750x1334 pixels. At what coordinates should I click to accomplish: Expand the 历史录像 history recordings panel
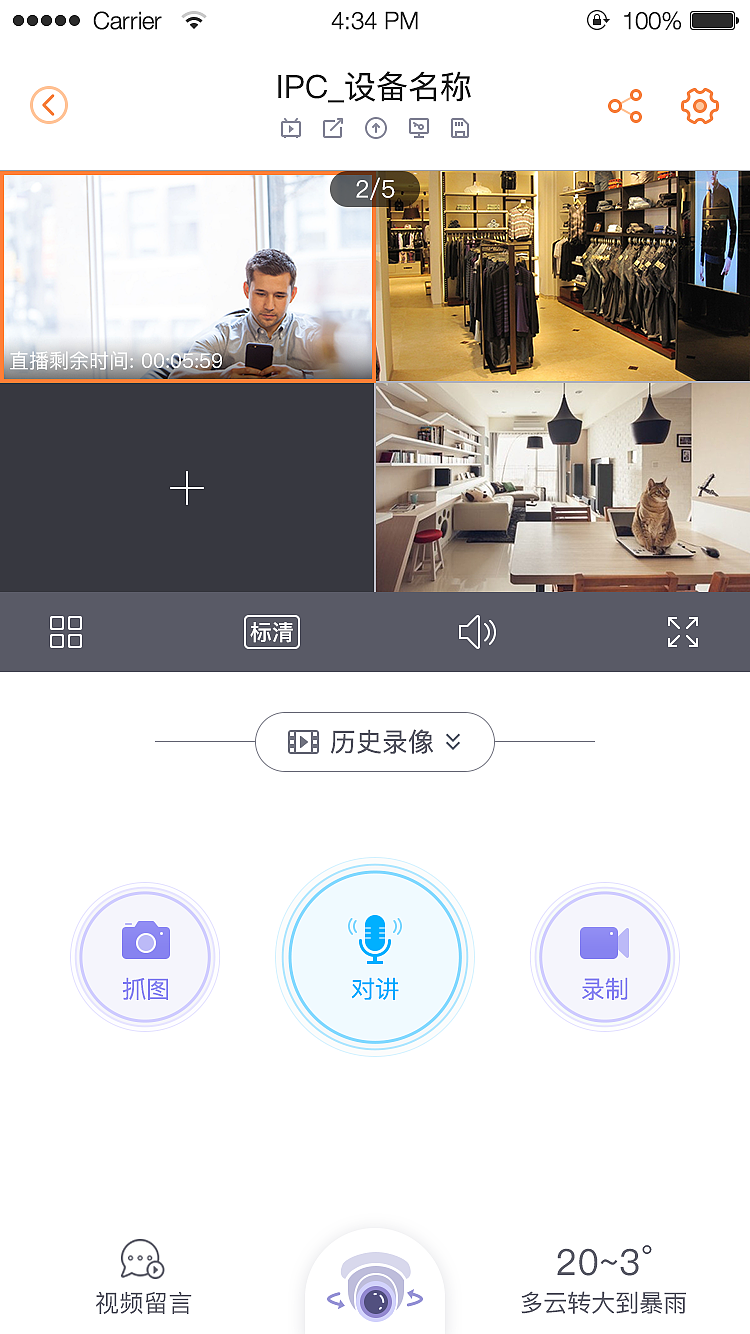point(375,742)
